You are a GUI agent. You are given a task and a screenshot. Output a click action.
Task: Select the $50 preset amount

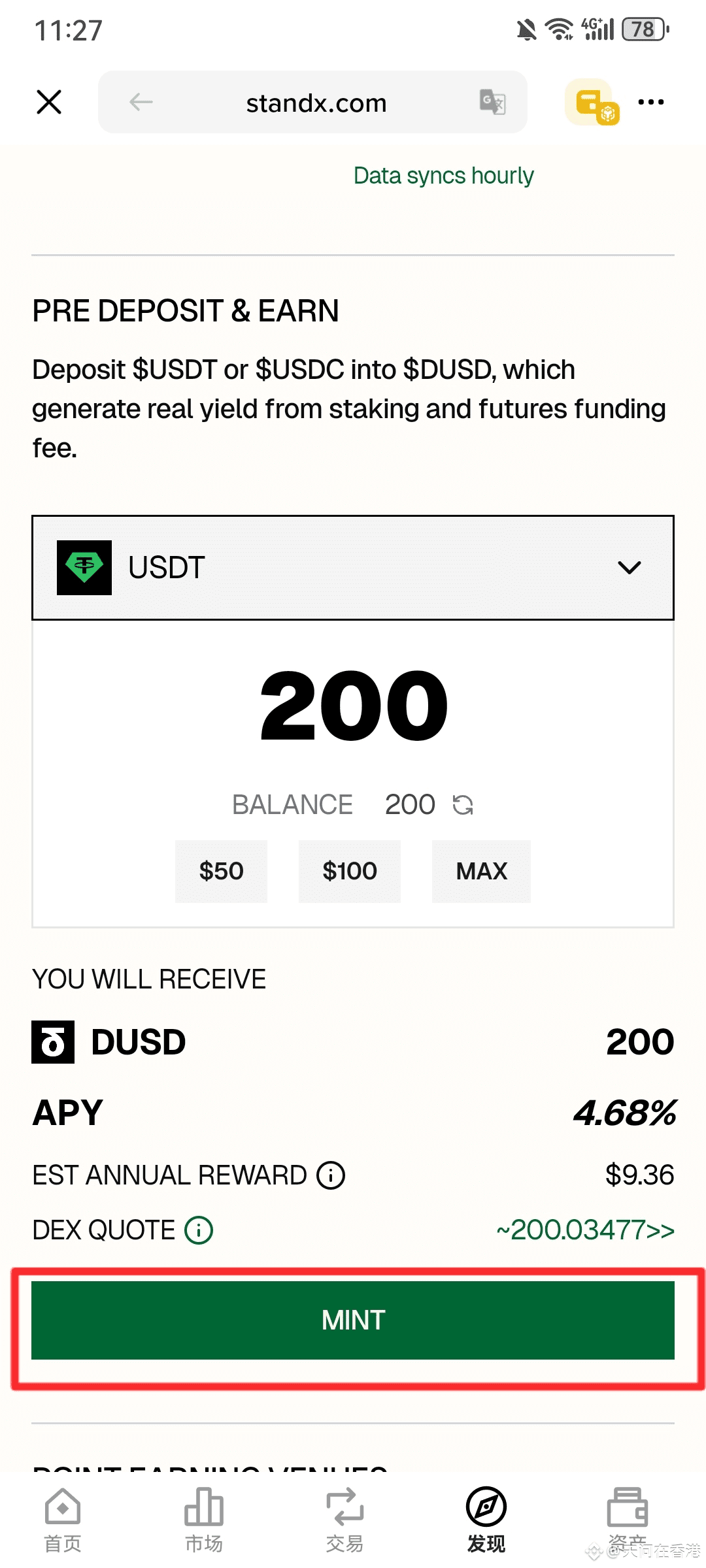pyautogui.click(x=221, y=871)
